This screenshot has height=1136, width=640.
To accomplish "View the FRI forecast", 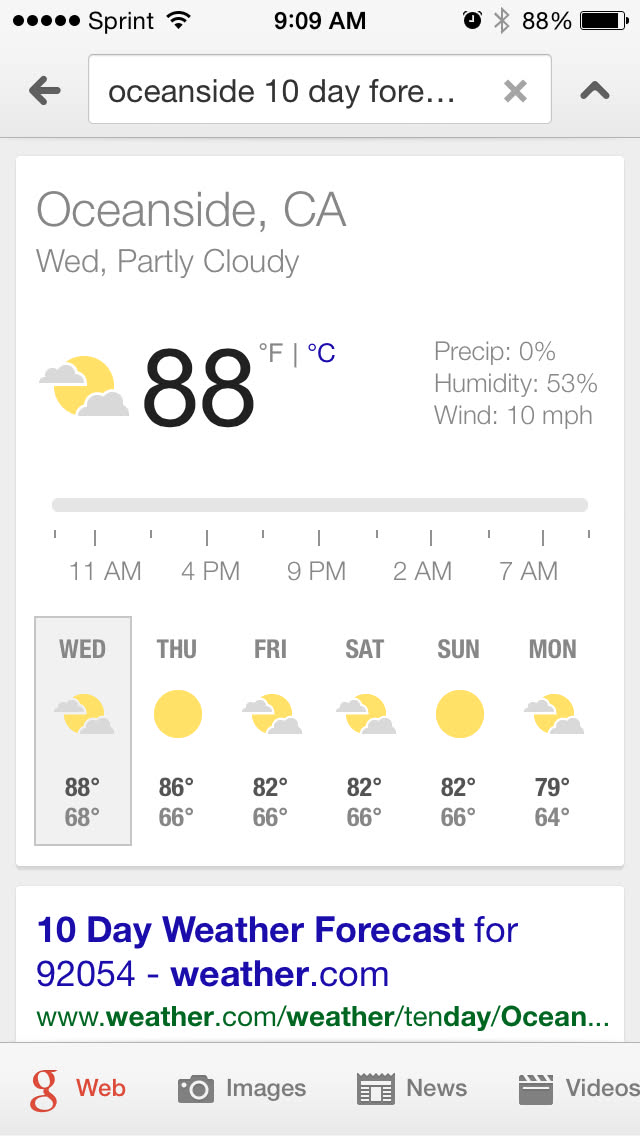I will click(x=271, y=731).
